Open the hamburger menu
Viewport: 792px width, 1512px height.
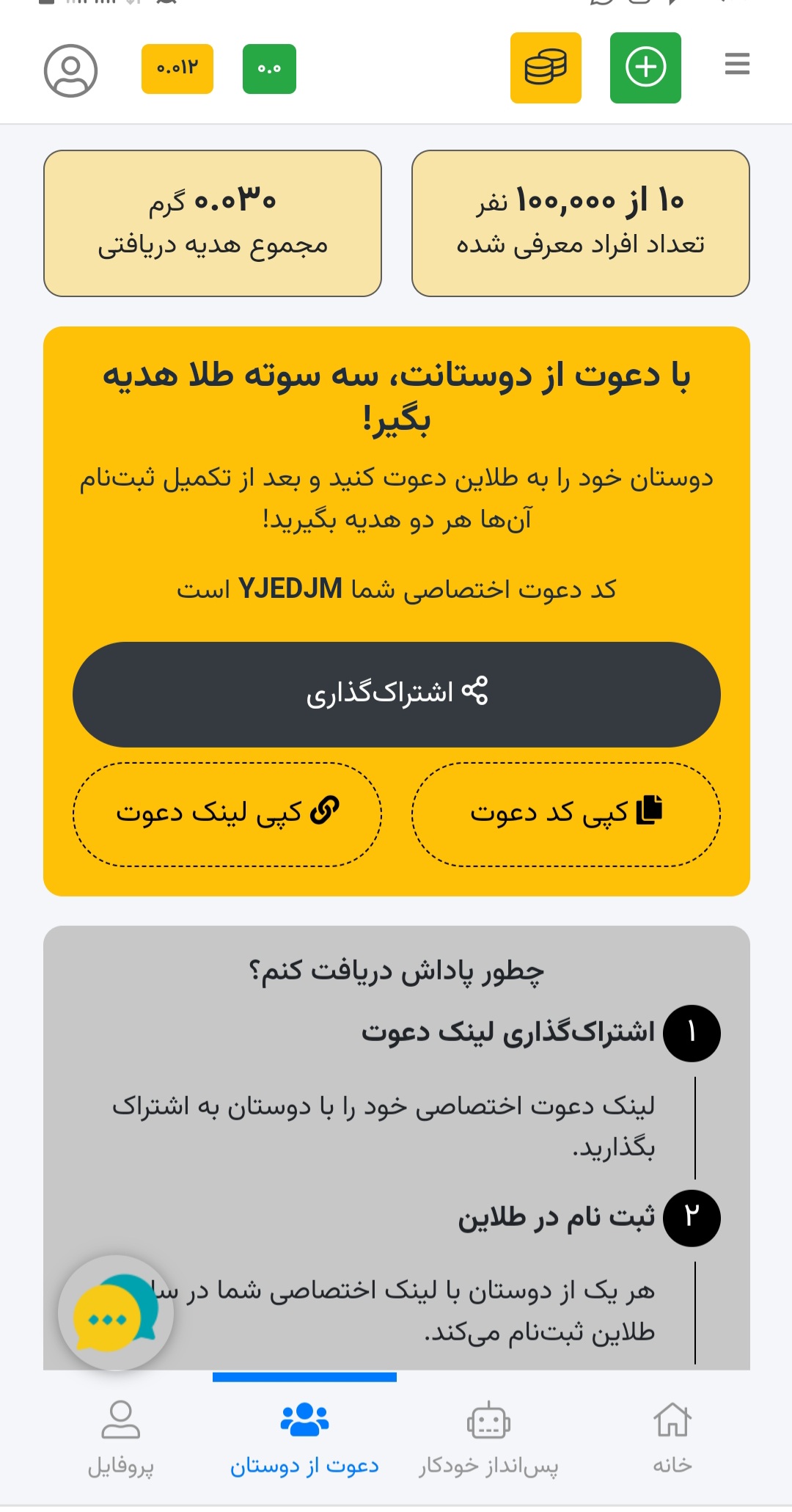pyautogui.click(x=736, y=65)
